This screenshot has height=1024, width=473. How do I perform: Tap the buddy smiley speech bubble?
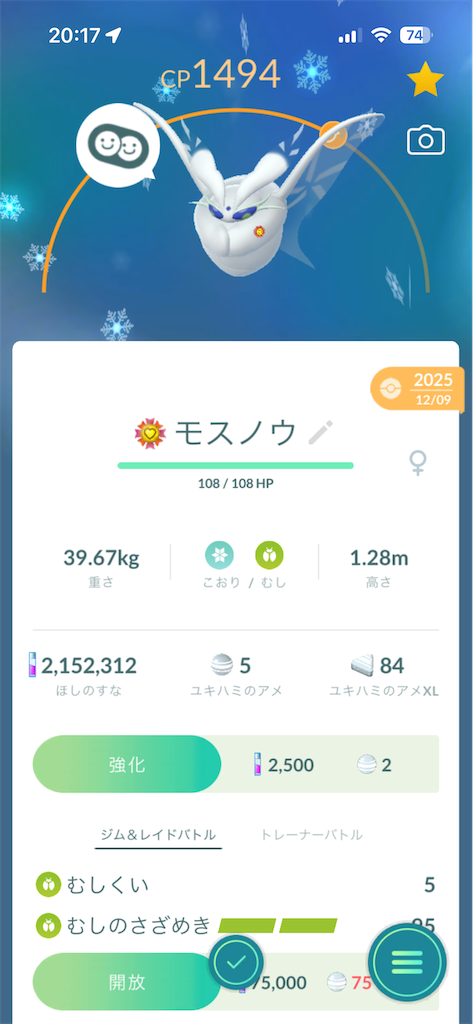click(118, 143)
